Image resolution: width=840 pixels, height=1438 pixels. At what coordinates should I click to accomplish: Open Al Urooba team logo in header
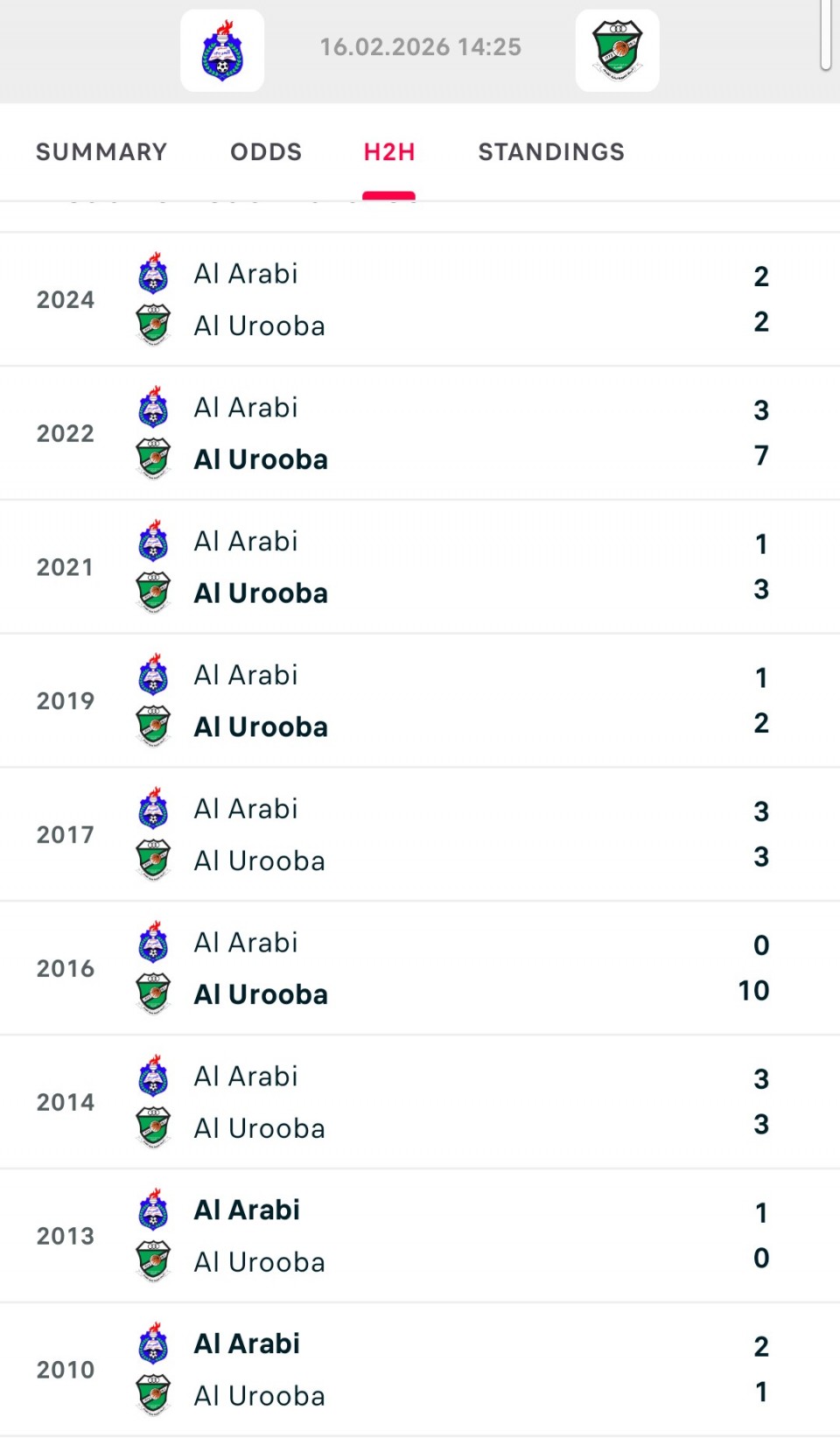pos(617,51)
